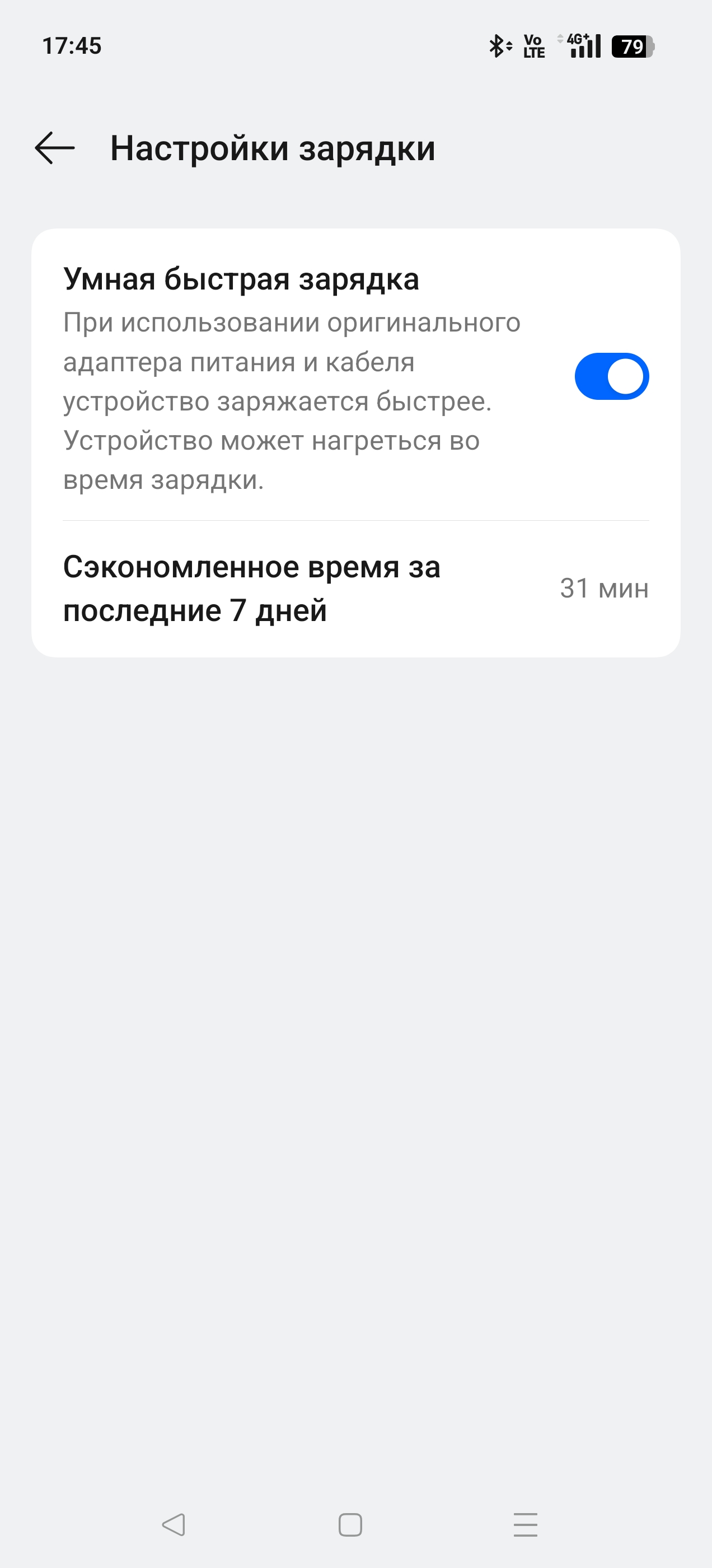This screenshot has height=1568, width=712.
Task: Tap the system back navigation button
Action: (174, 1525)
